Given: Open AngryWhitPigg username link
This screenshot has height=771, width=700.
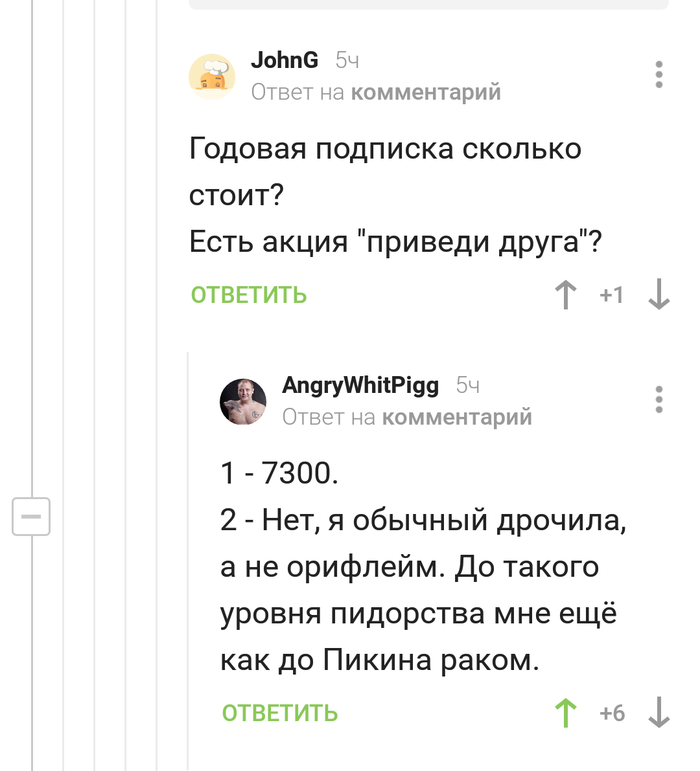Looking at the screenshot, I should 360,385.
